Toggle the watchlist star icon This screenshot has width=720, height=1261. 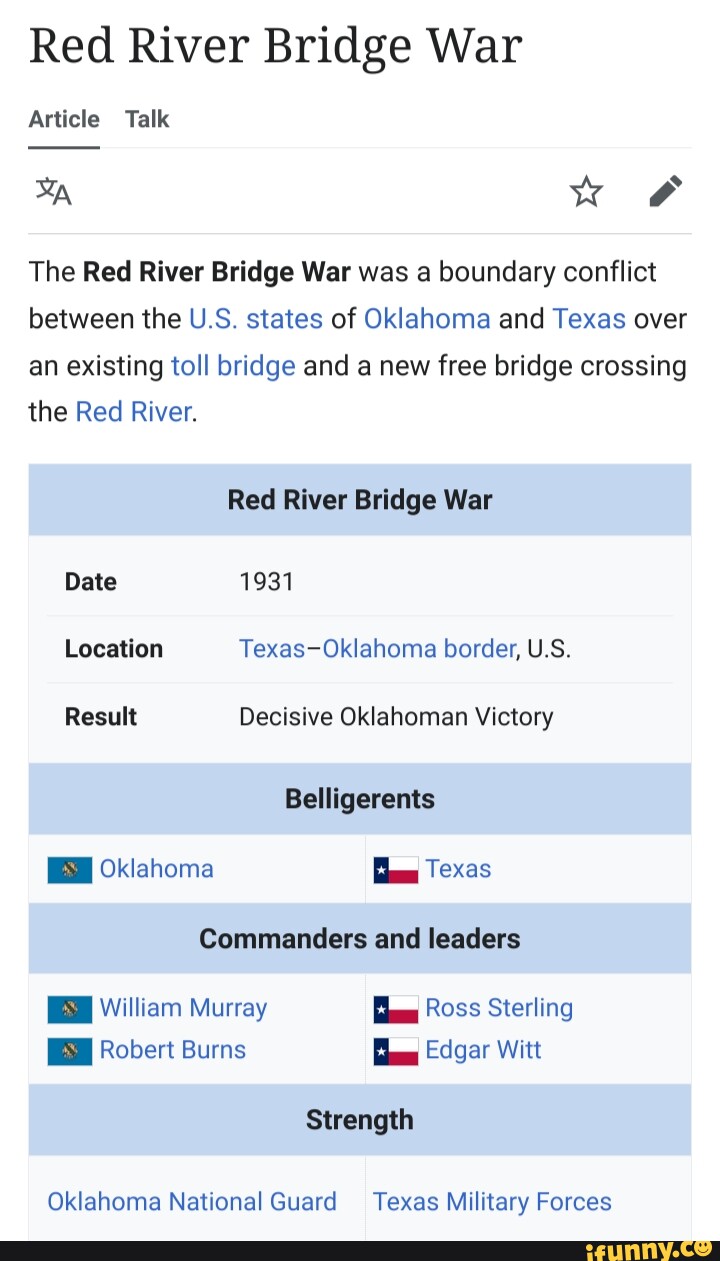click(586, 190)
